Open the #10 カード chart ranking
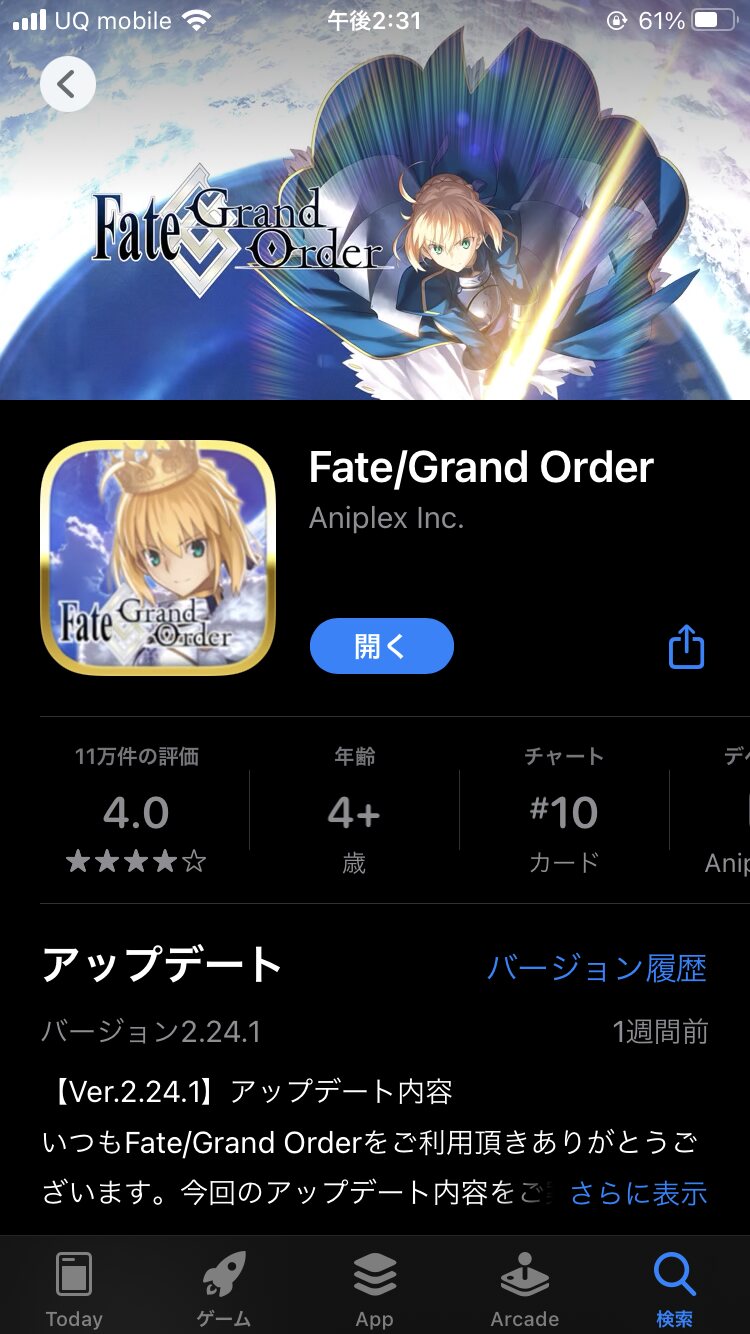This screenshot has height=1334, width=750. [563, 812]
